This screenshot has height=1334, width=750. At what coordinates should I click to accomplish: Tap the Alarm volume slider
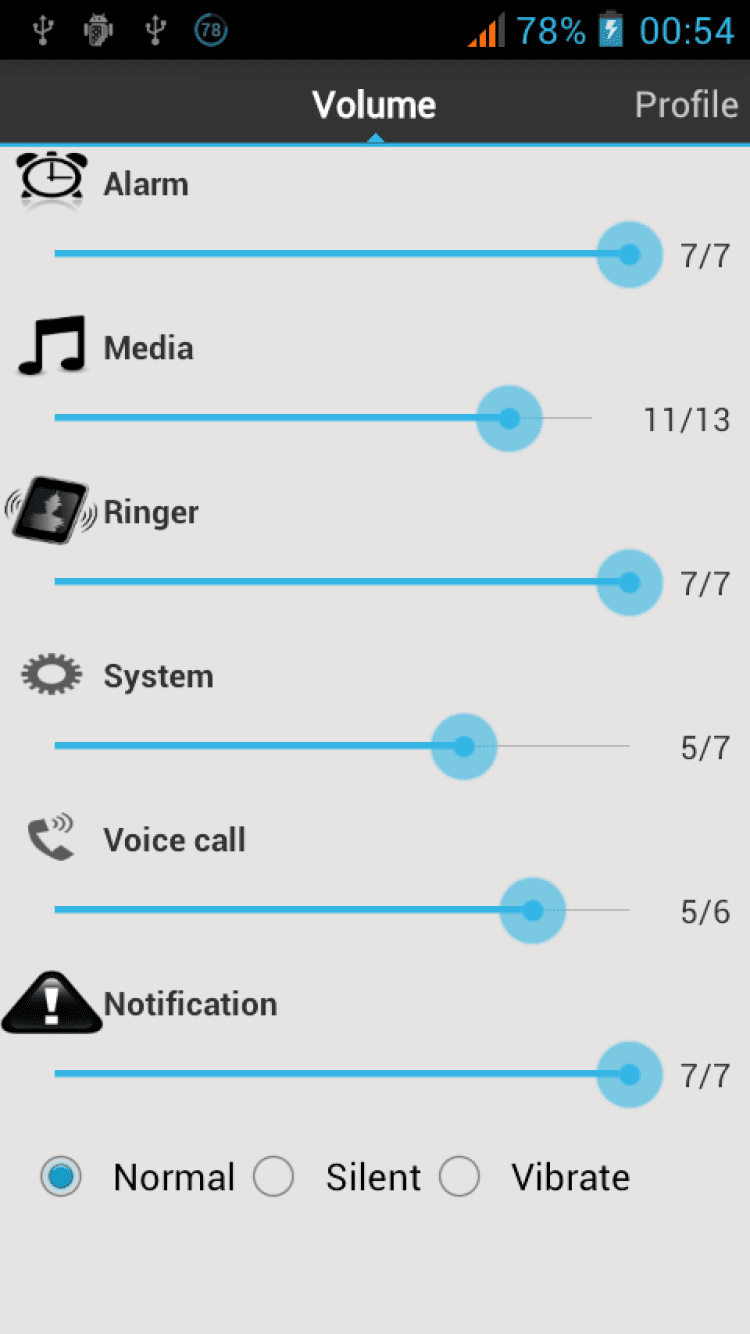click(342, 254)
